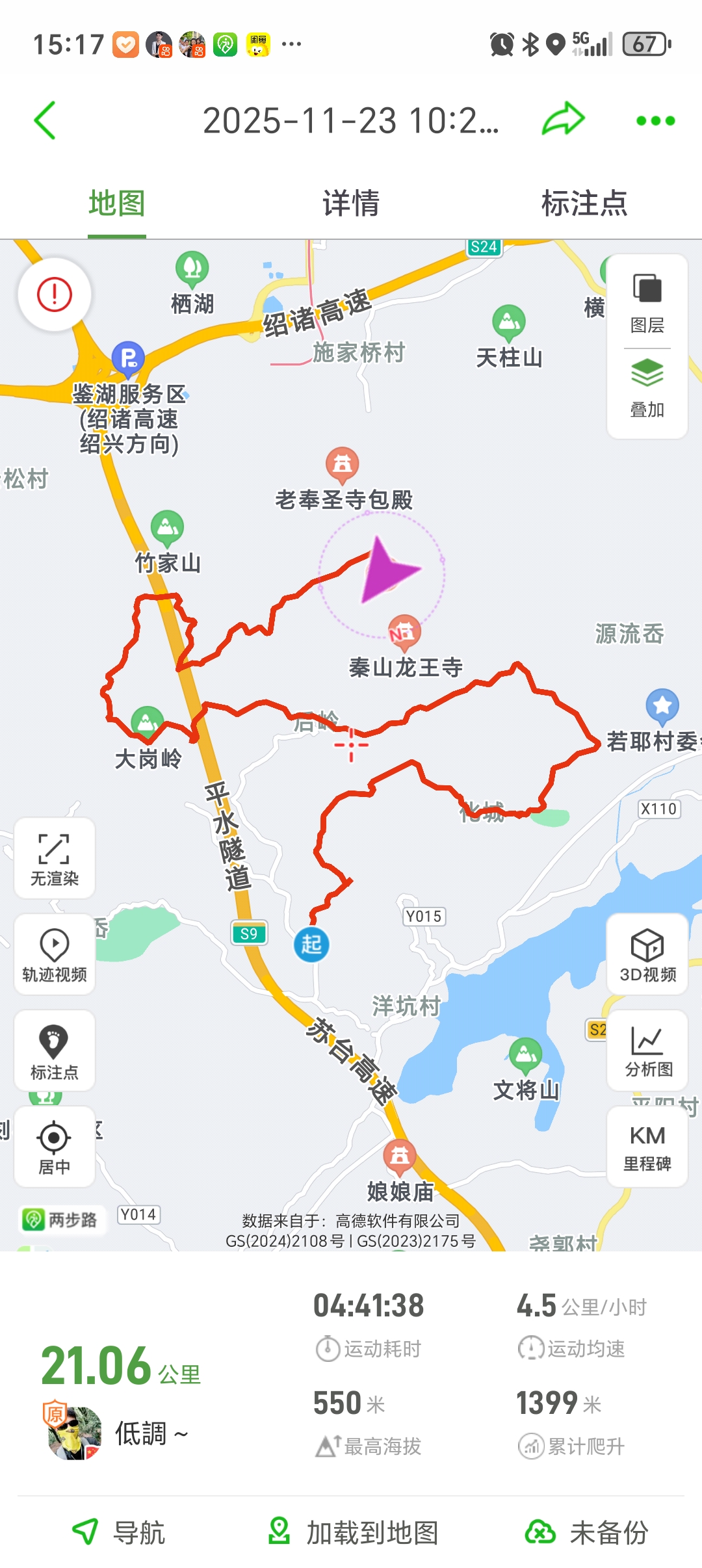Open the 图层 map layers option

click(647, 304)
